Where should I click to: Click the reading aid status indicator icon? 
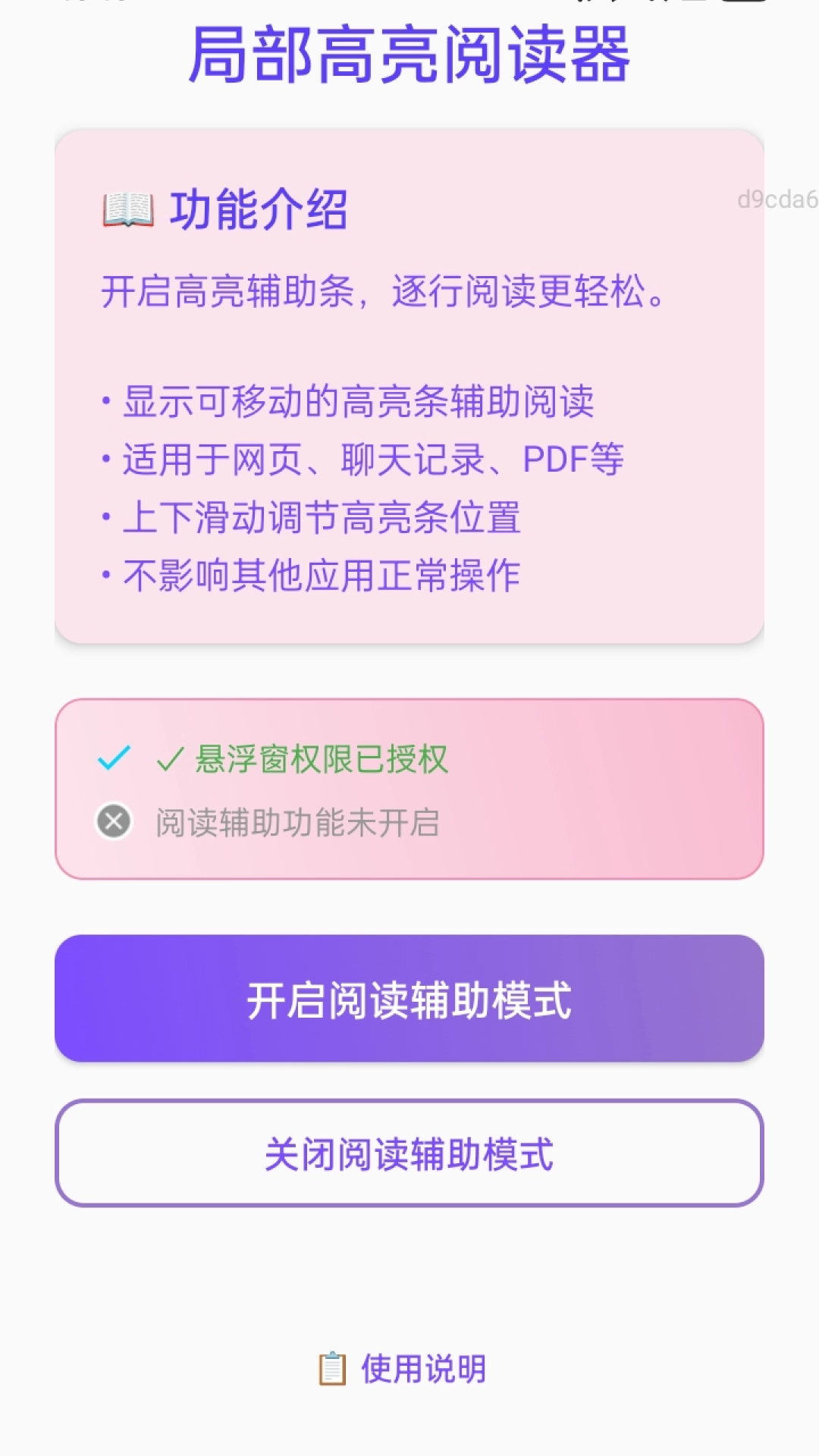112,821
